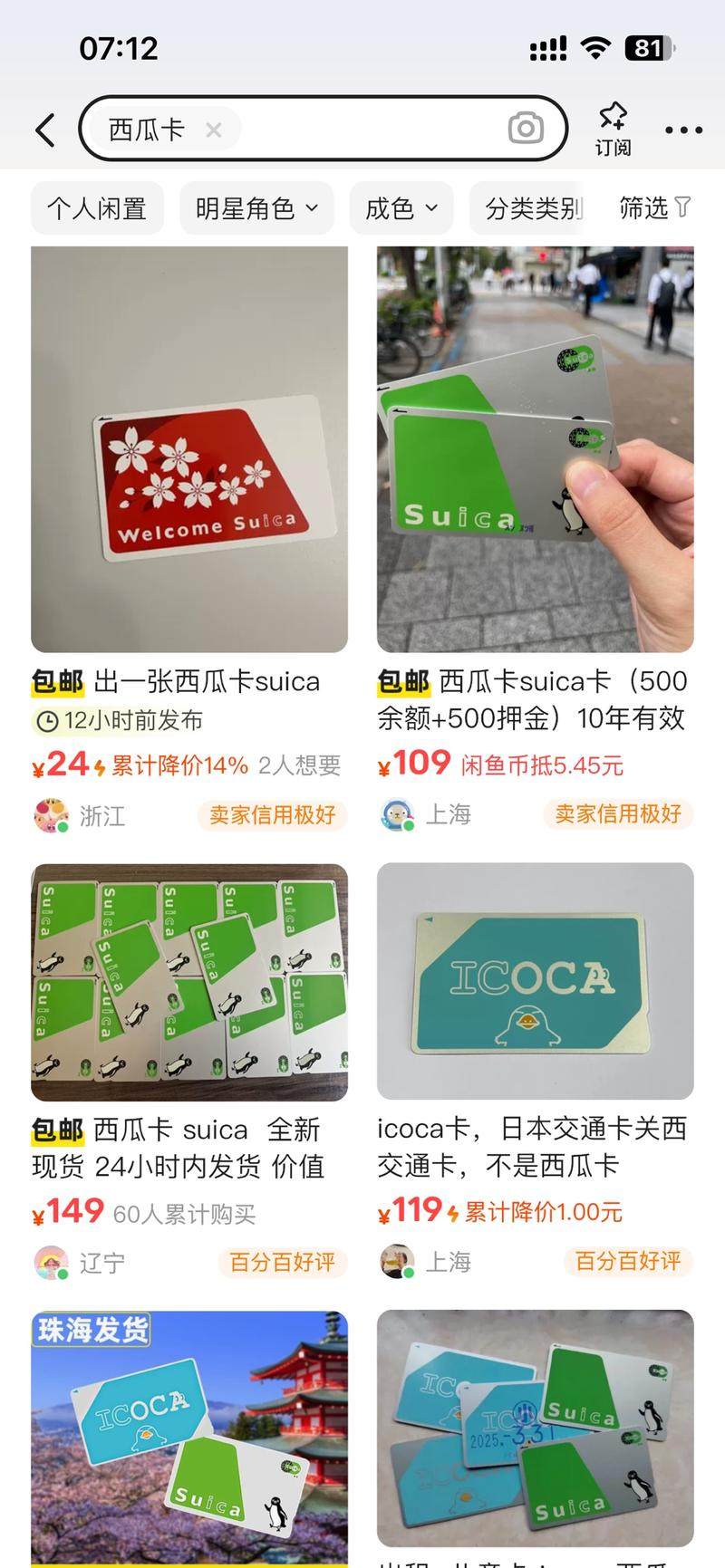Subscribe via the 订阅 pin icon
The image size is (725, 1568).
pyautogui.click(x=613, y=128)
